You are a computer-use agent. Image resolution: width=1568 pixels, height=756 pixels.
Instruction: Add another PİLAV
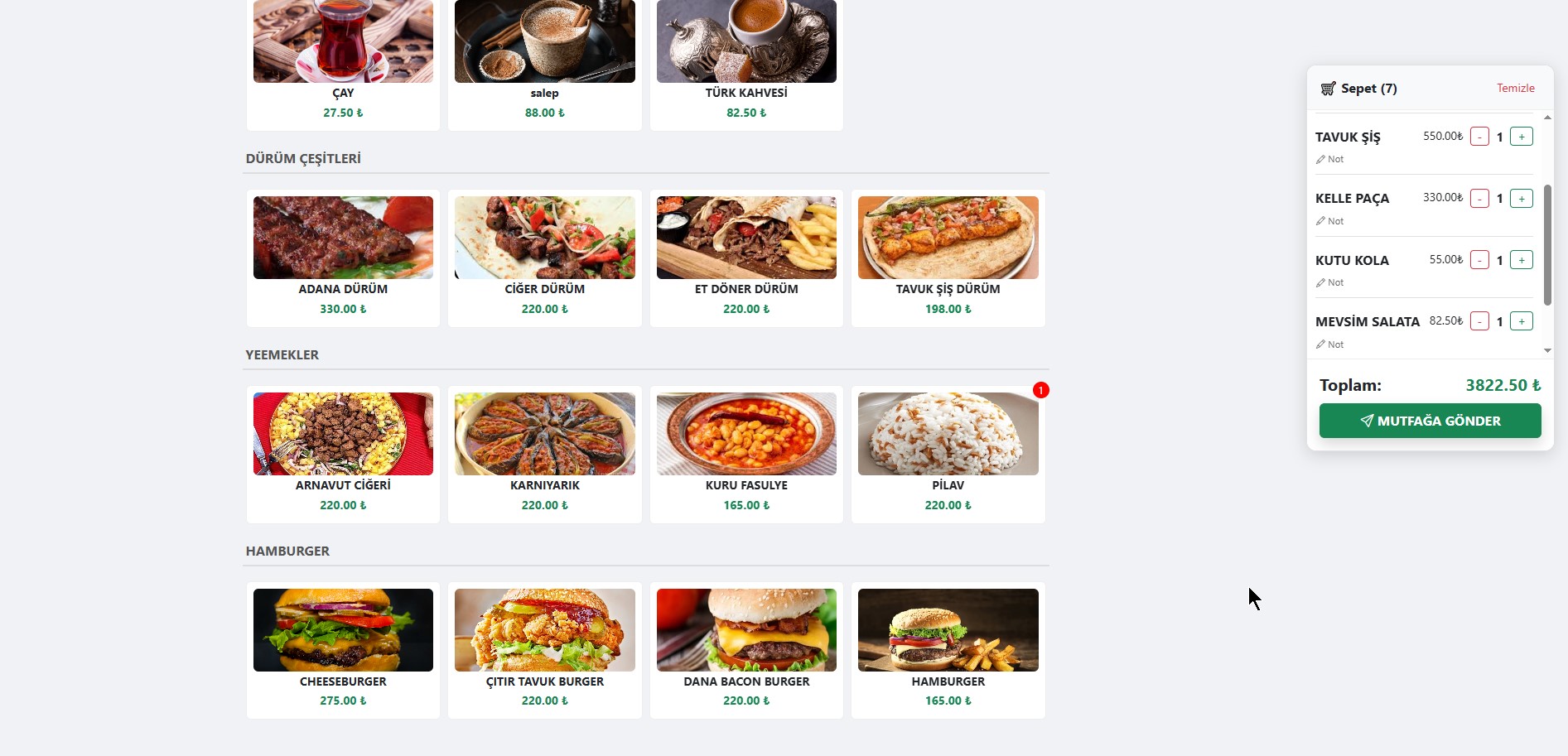[948, 453]
